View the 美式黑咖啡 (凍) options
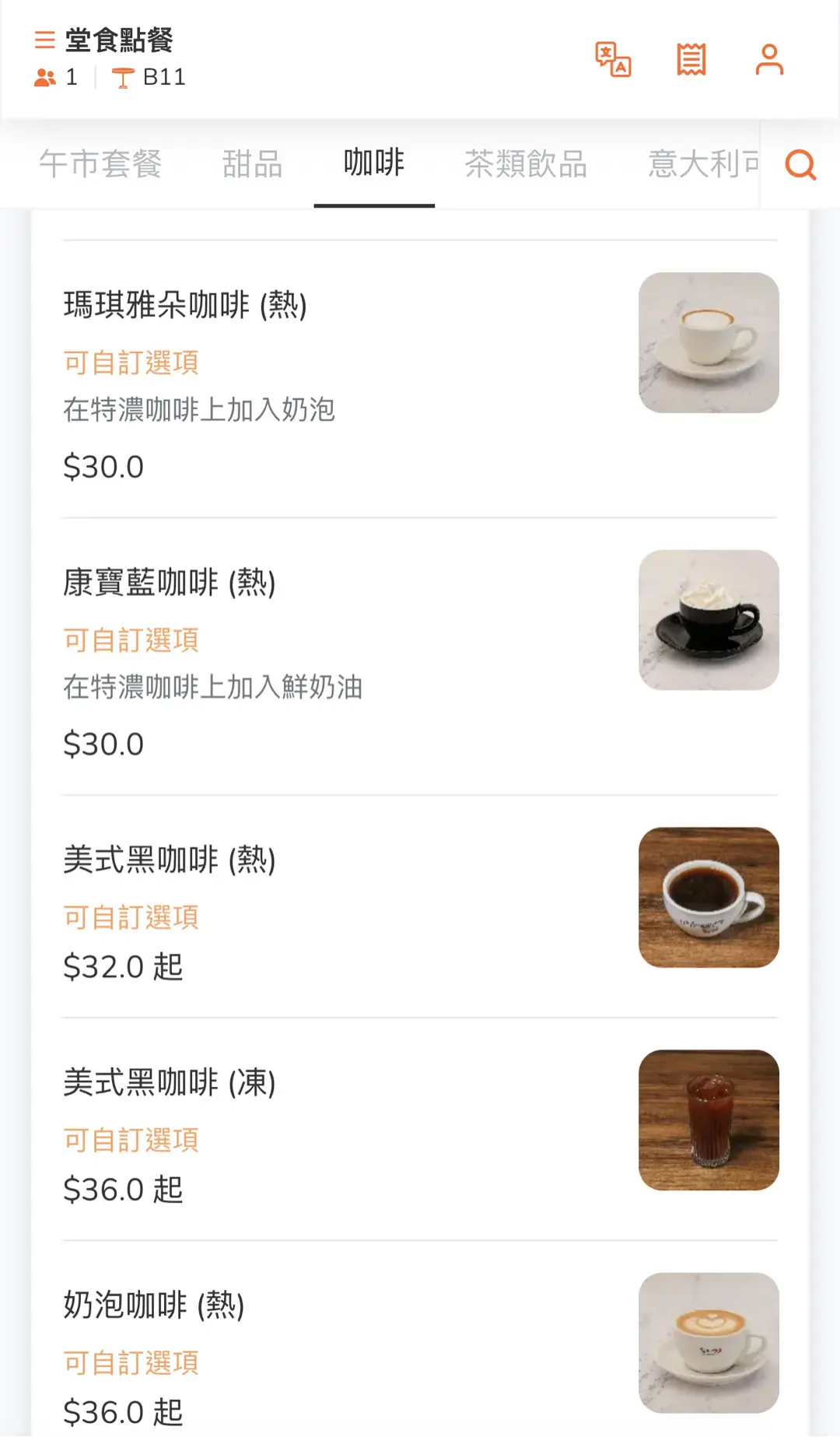Image resolution: width=840 pixels, height=1437 pixels. (170, 1083)
